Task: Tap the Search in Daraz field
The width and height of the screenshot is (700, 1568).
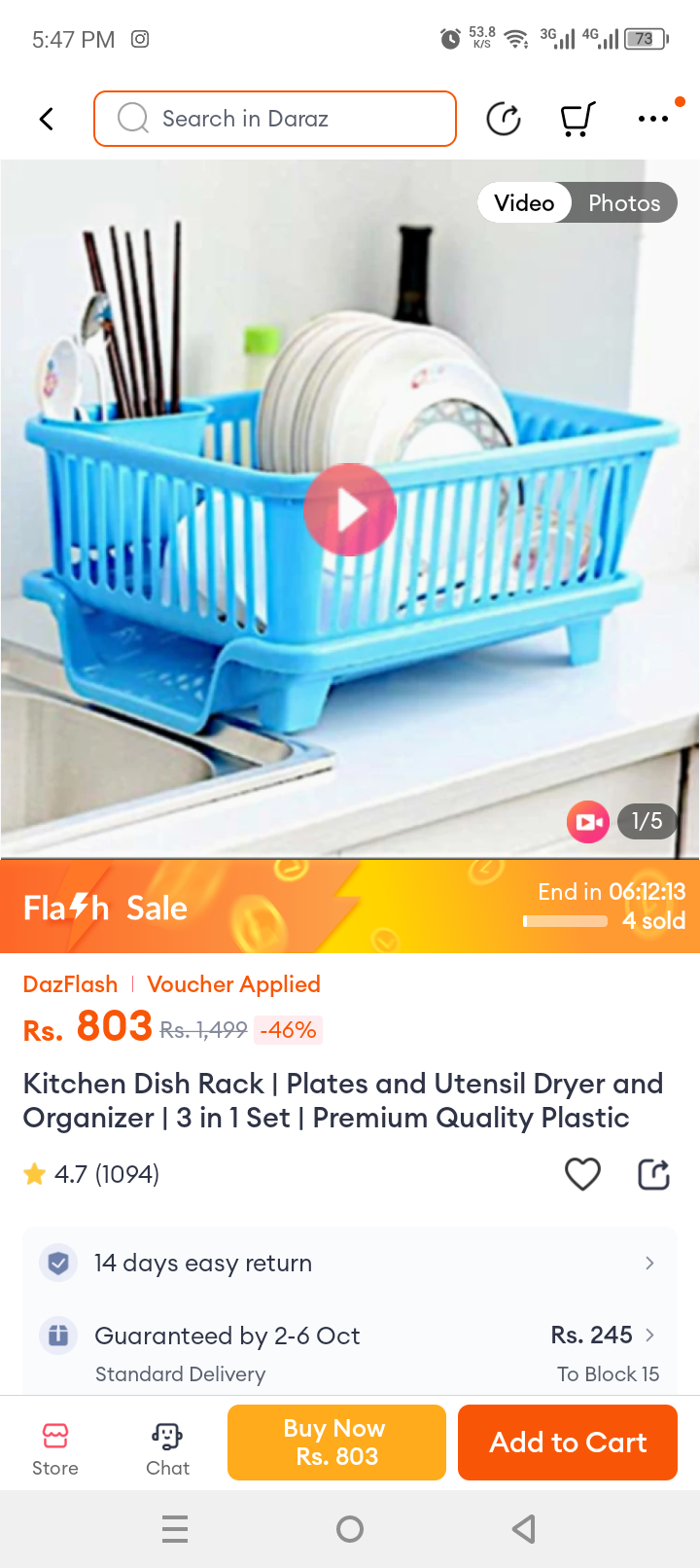Action: [x=275, y=119]
